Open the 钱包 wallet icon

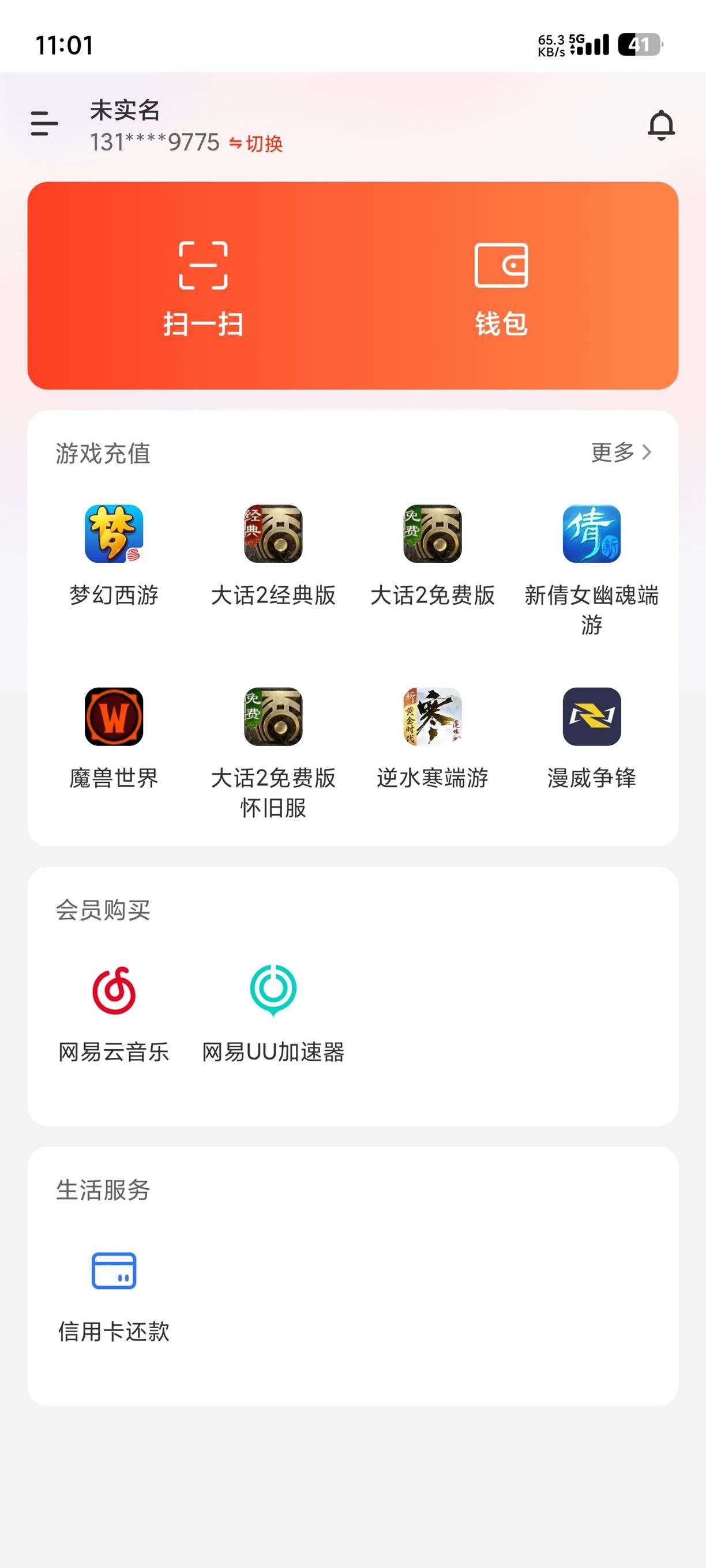click(x=501, y=286)
